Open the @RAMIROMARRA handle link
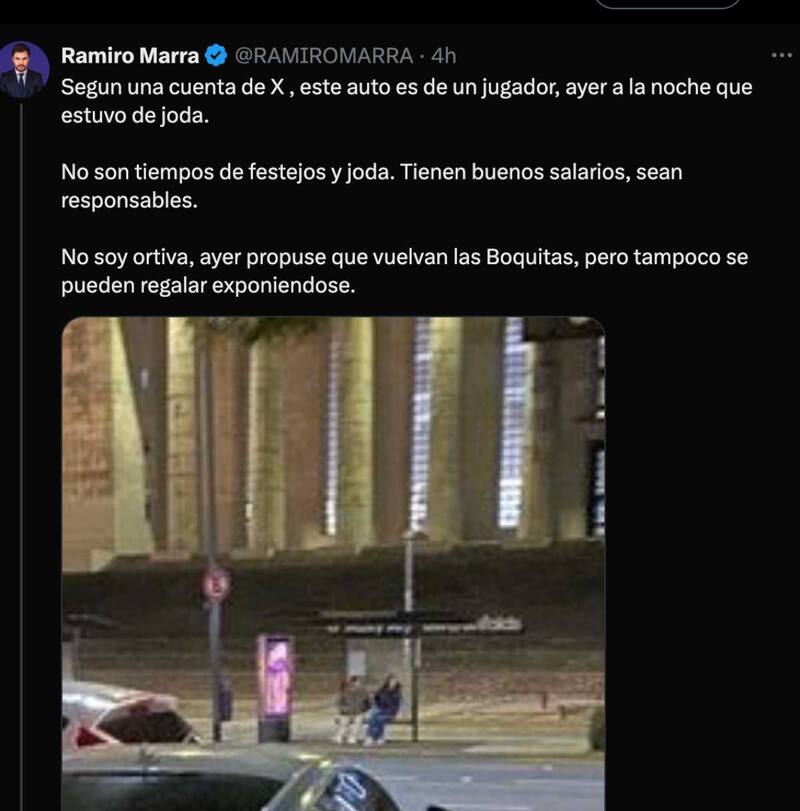Viewport: 800px width, 811px height. point(323,55)
